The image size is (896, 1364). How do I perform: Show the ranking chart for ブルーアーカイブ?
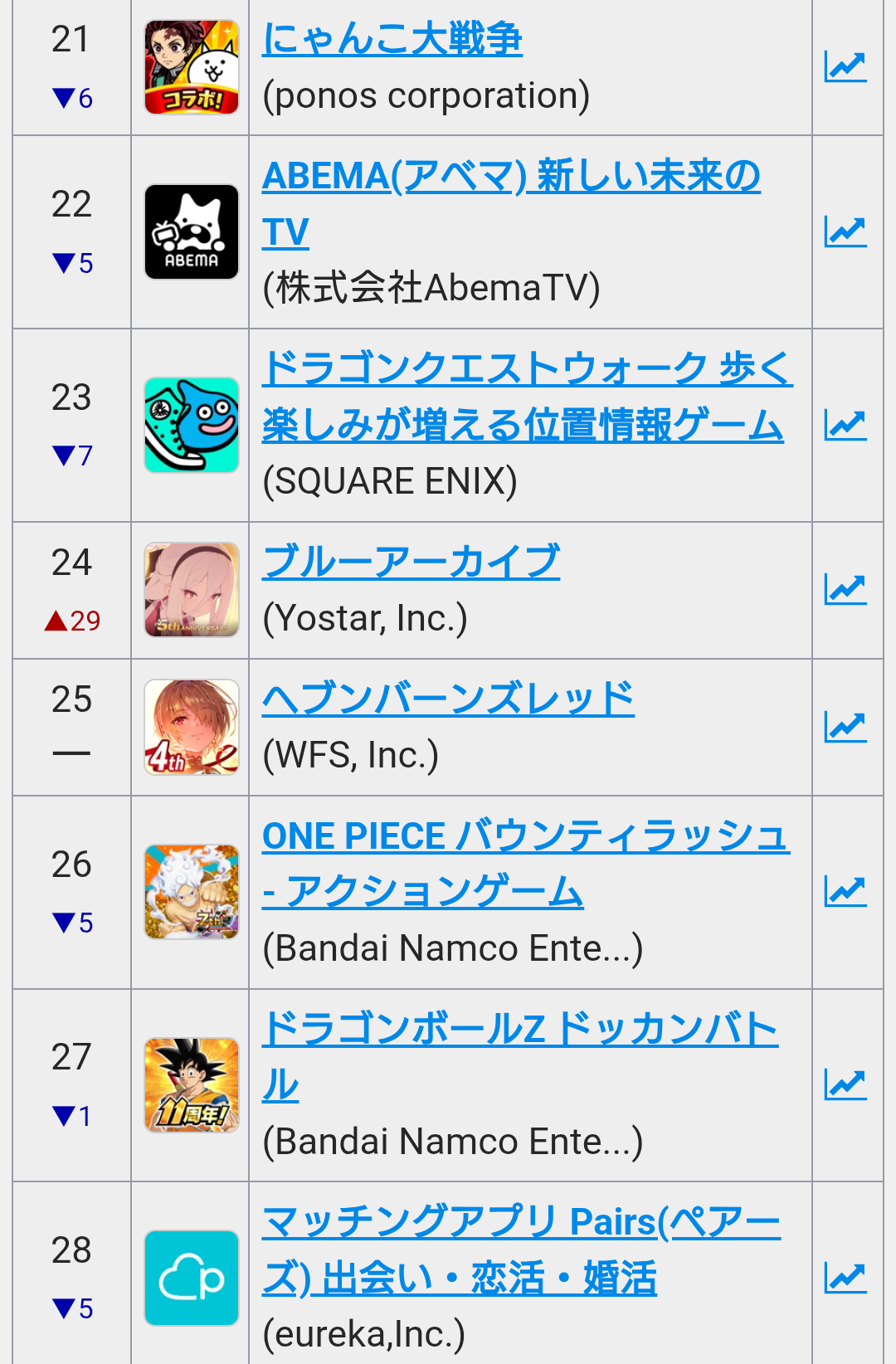pyautogui.click(x=845, y=590)
